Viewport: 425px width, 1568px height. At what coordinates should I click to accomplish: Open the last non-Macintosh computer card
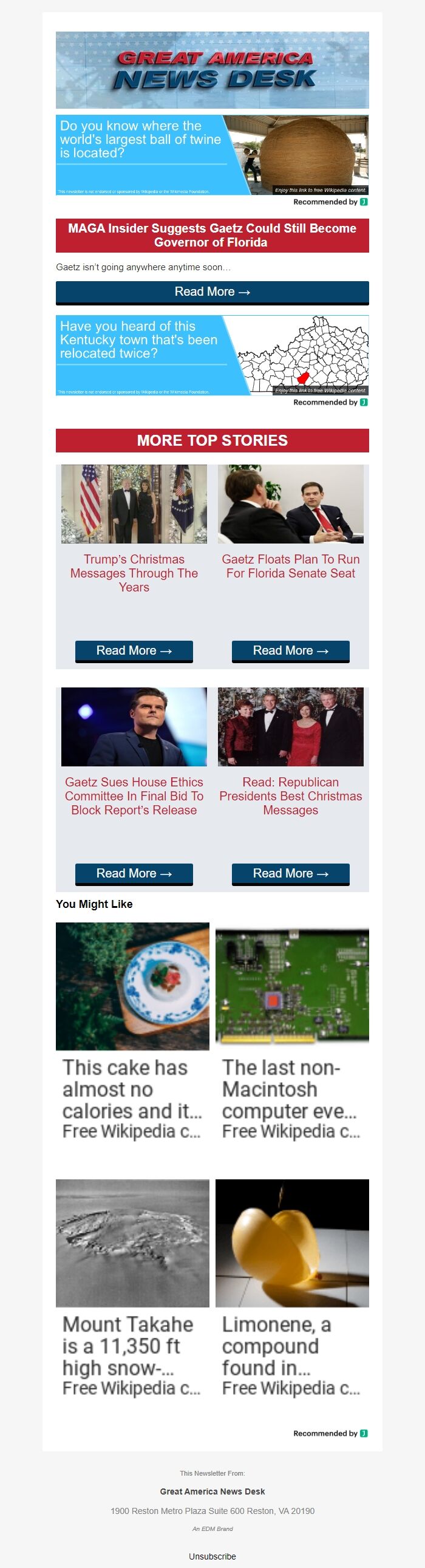pos(292,1035)
